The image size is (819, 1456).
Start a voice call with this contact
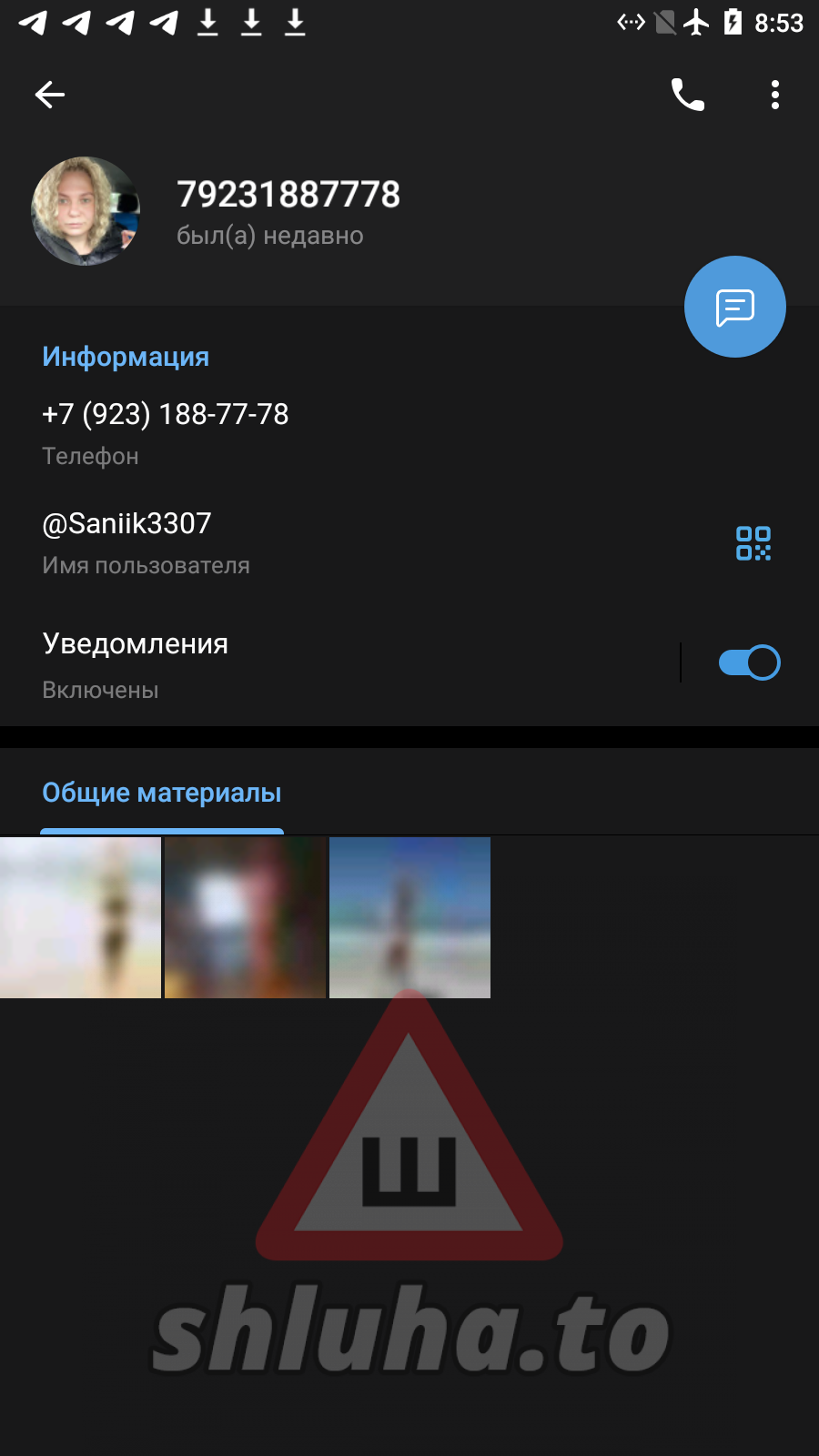(x=688, y=95)
